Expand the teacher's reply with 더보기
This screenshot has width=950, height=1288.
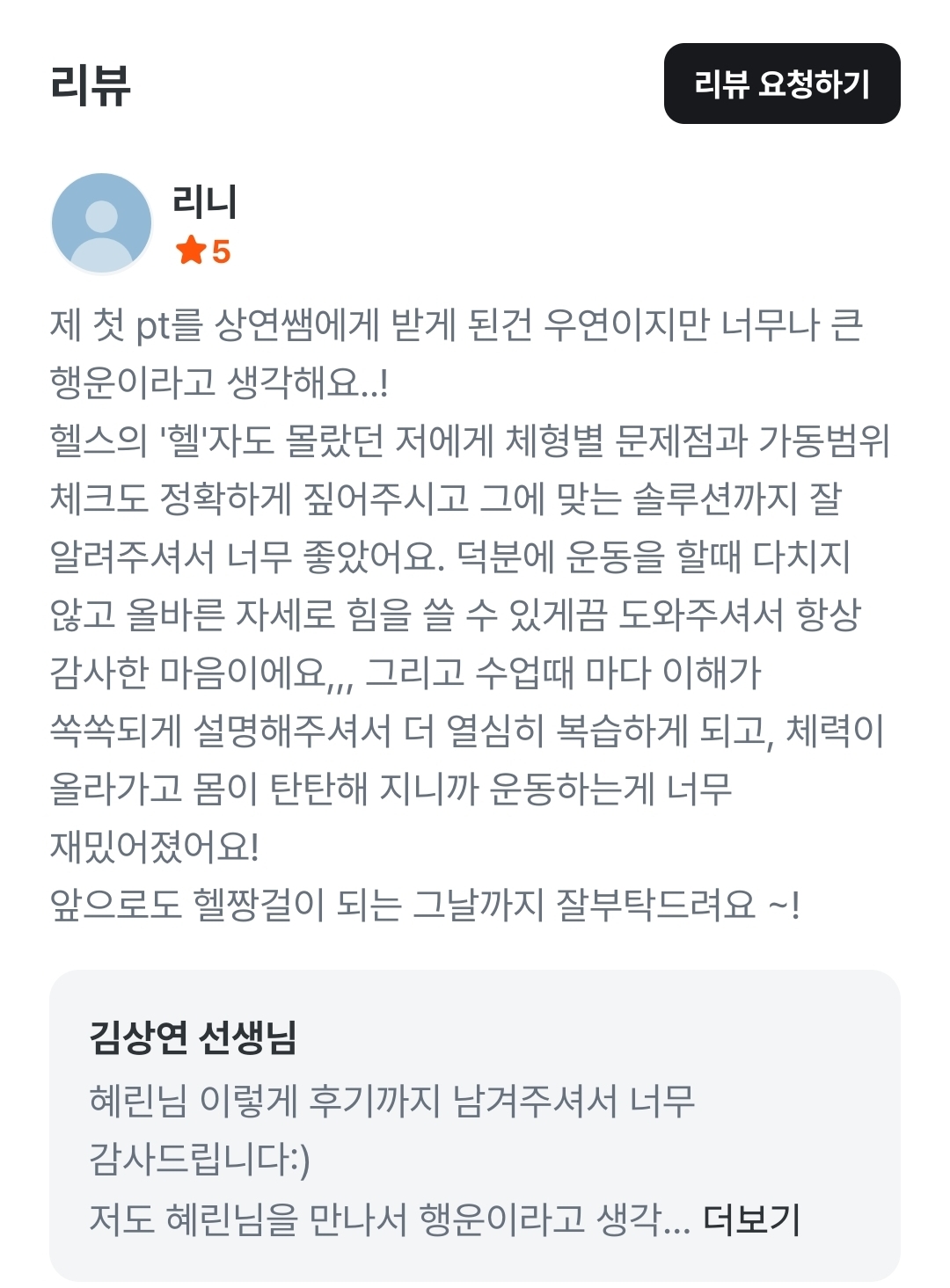click(752, 1219)
